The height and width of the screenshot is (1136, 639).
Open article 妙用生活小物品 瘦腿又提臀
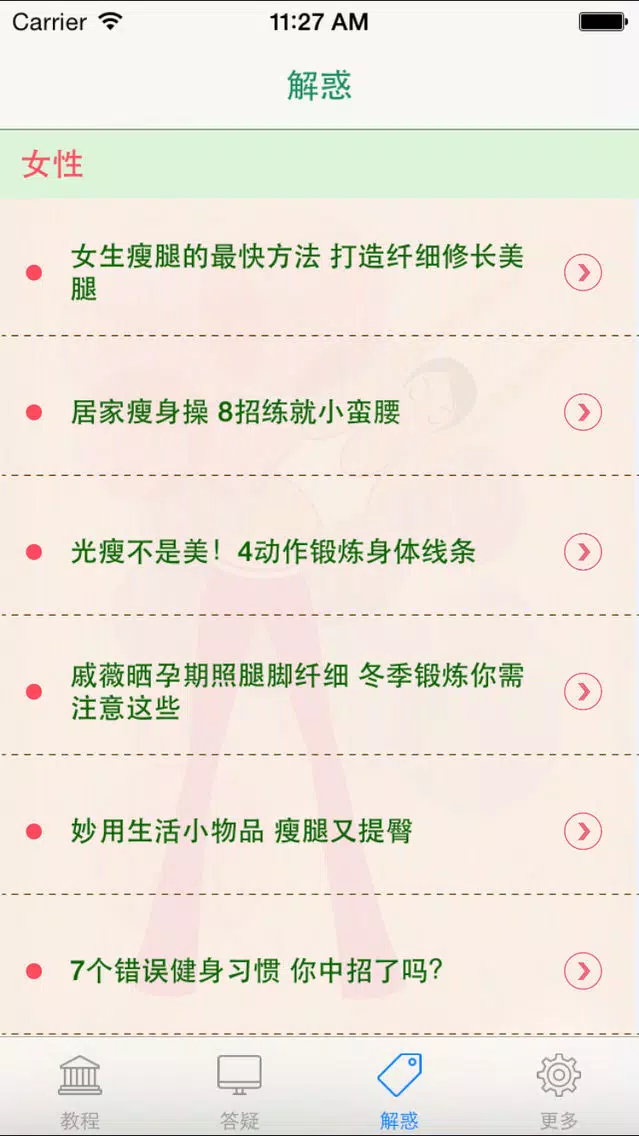pos(242,831)
